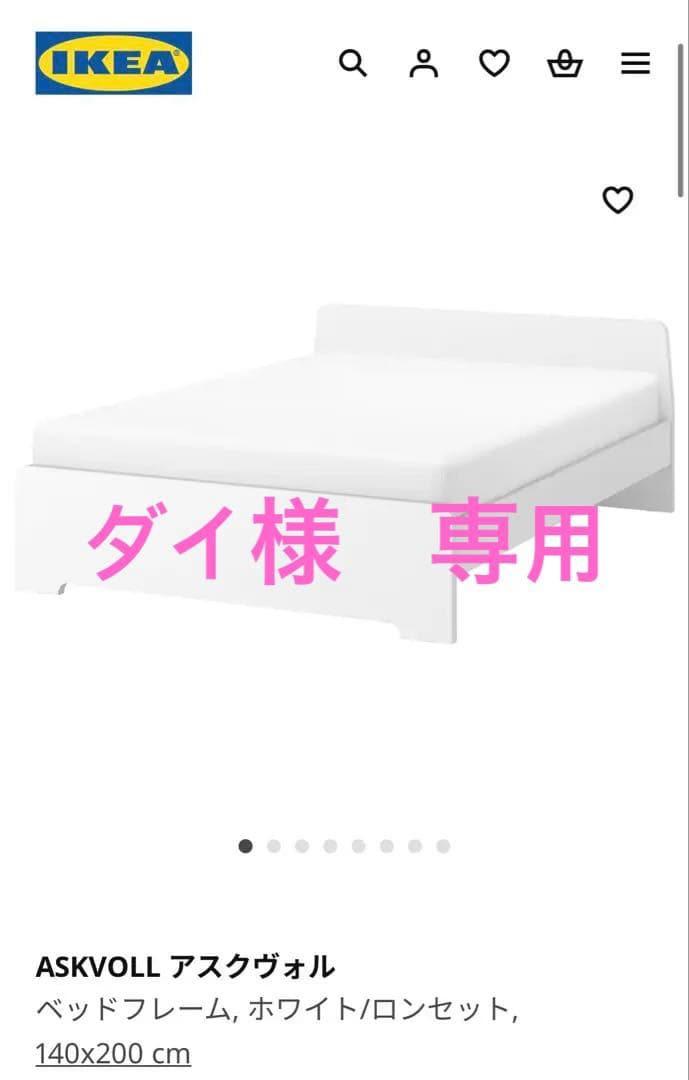Open the shopping basket
This screenshot has height=1080, width=689.
pos(564,64)
